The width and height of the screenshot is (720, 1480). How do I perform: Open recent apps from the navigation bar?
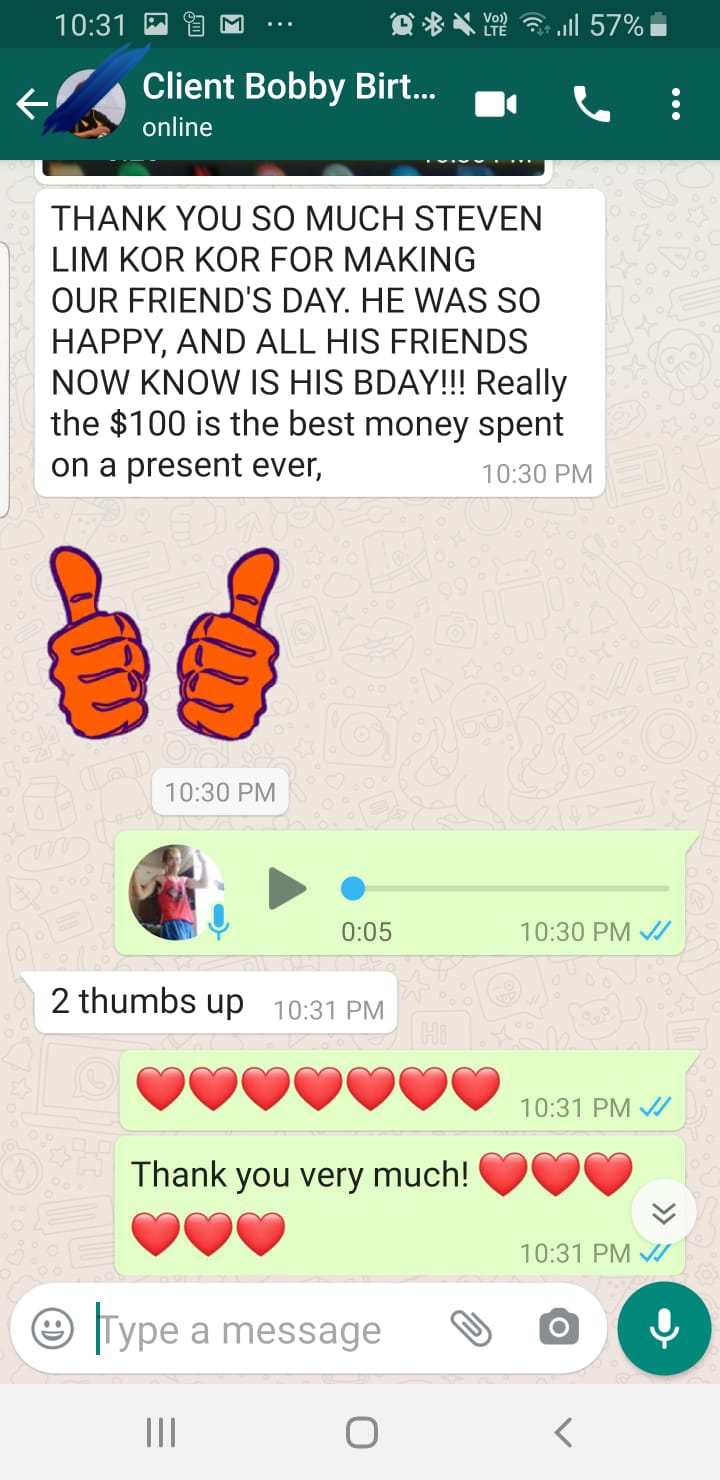160,1432
